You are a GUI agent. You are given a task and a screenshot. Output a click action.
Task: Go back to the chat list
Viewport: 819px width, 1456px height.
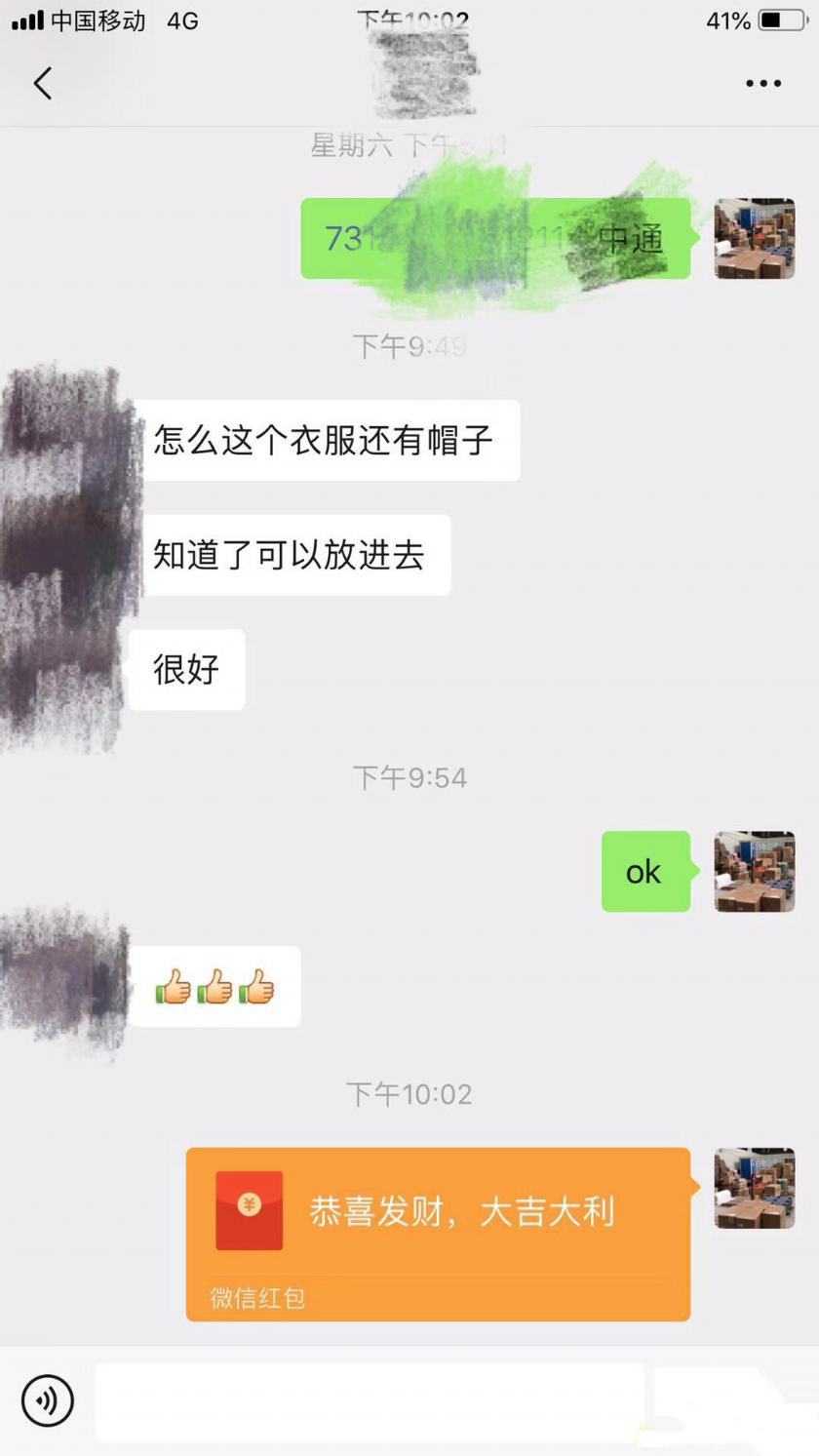coord(43,84)
